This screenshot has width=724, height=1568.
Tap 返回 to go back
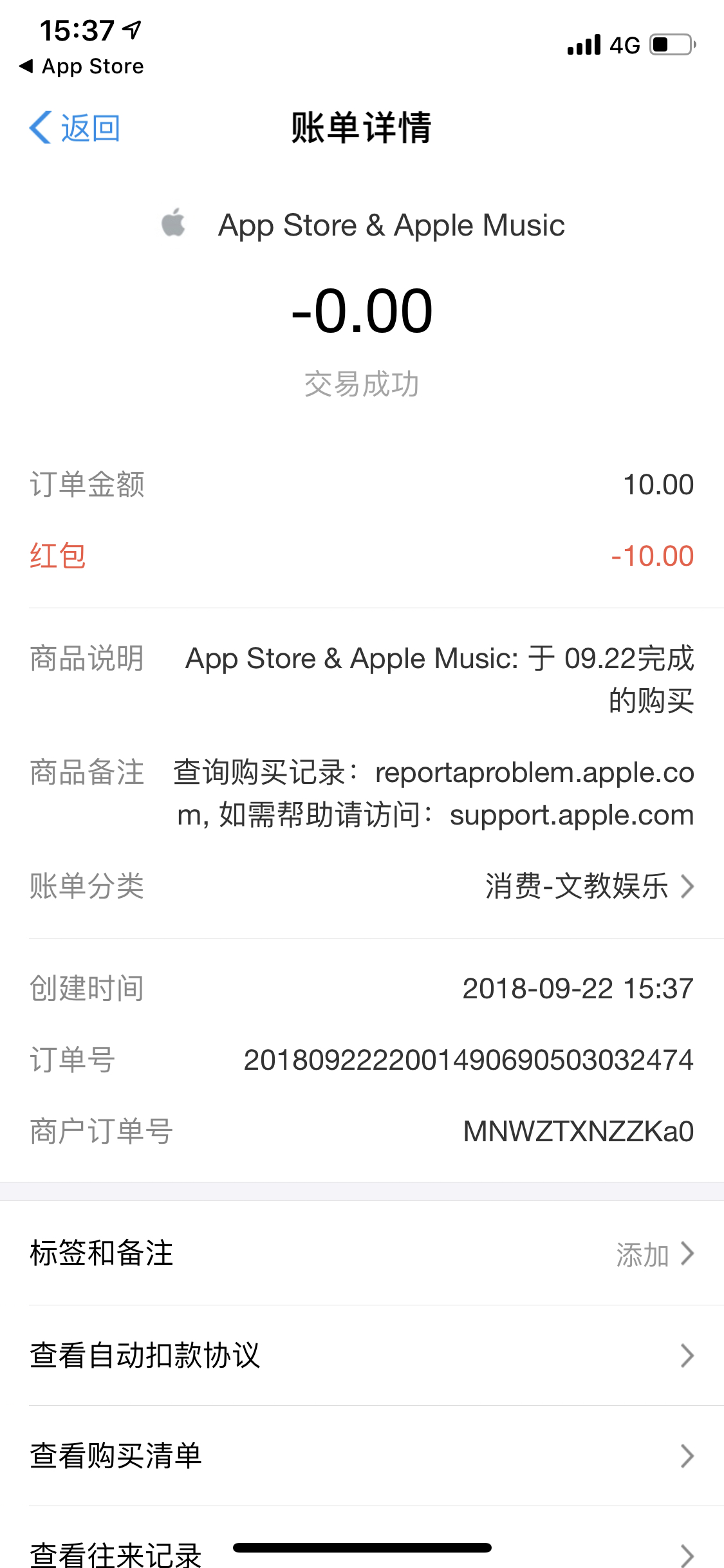tap(89, 127)
